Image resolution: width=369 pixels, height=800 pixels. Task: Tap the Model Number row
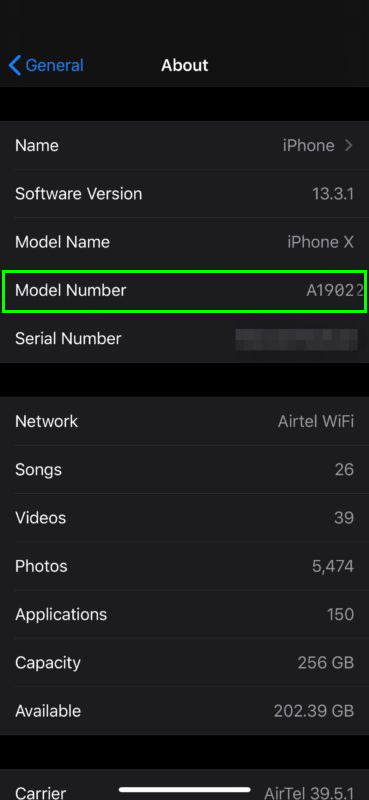pos(184,291)
